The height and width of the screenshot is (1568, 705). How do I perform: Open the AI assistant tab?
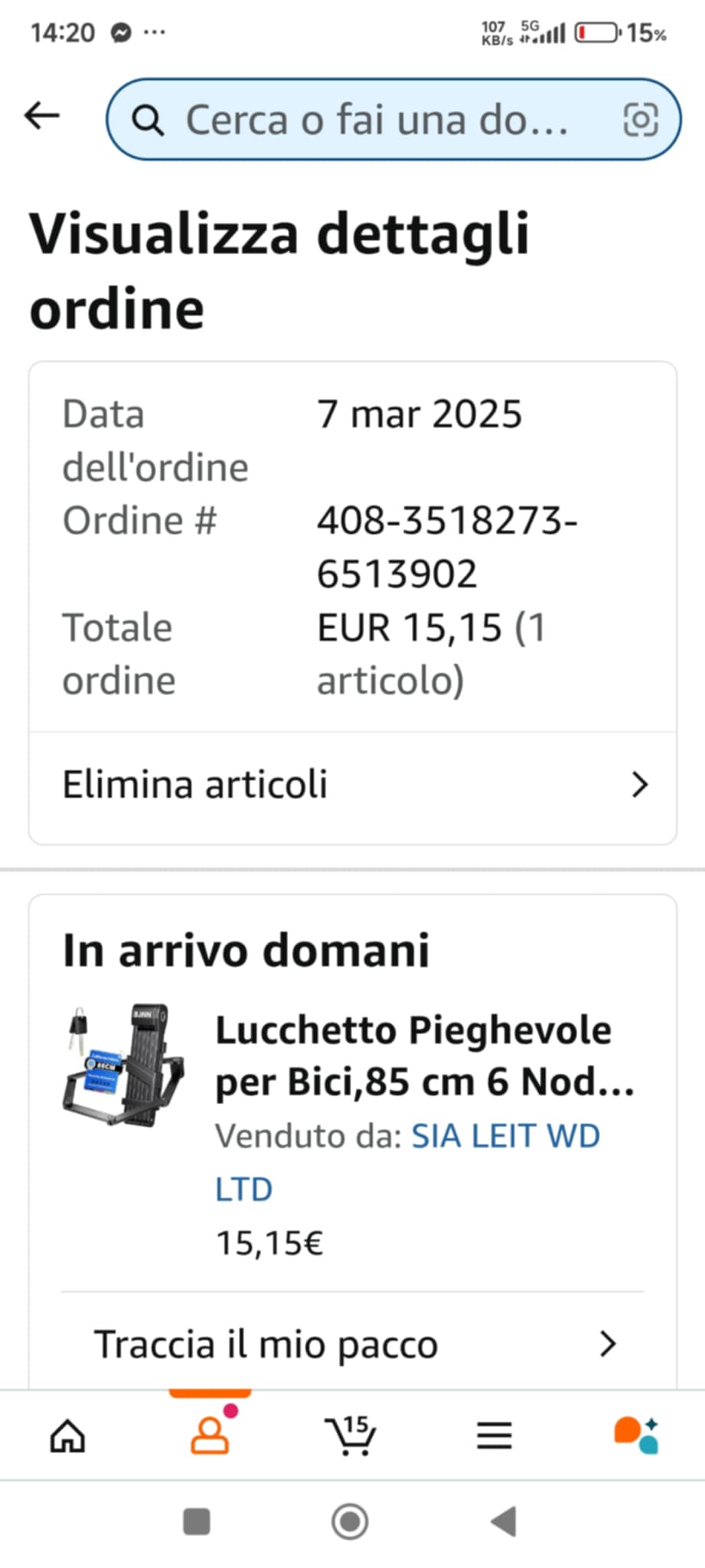[x=635, y=1436]
